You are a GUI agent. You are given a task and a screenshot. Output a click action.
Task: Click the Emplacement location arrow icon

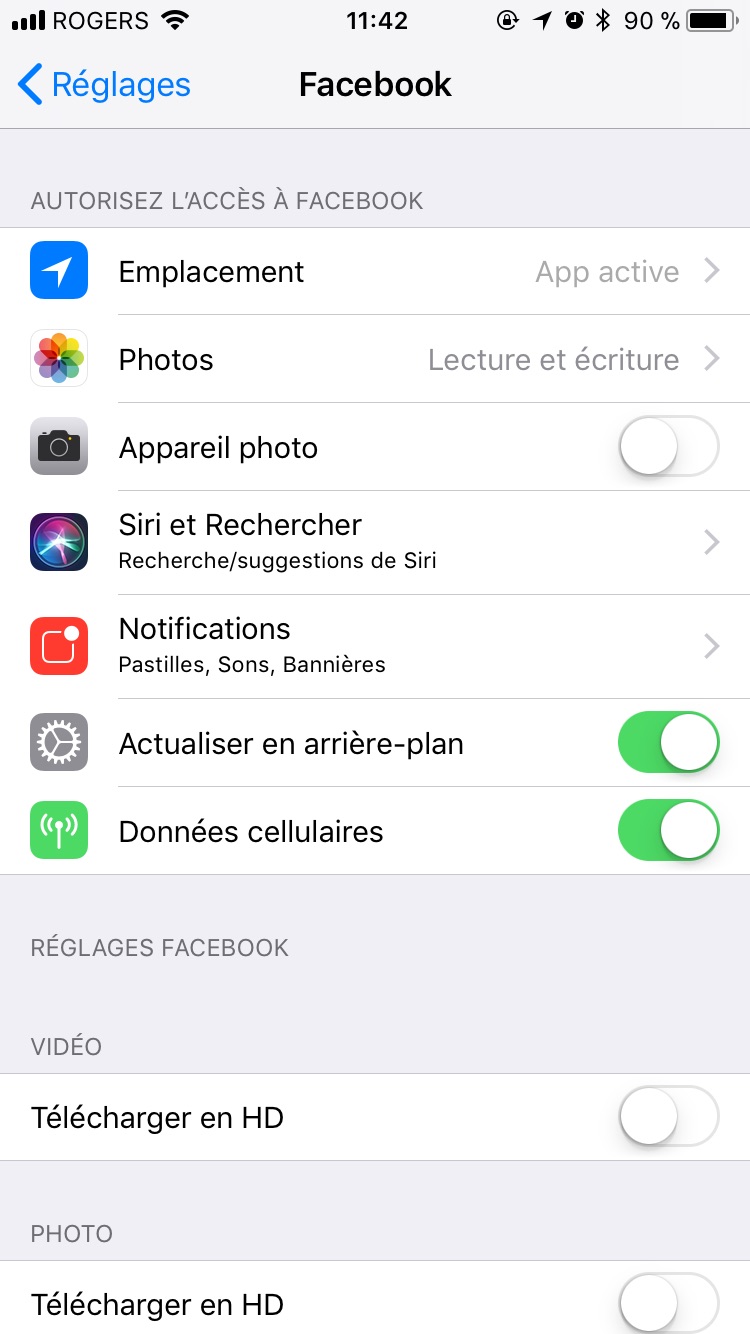coord(58,270)
